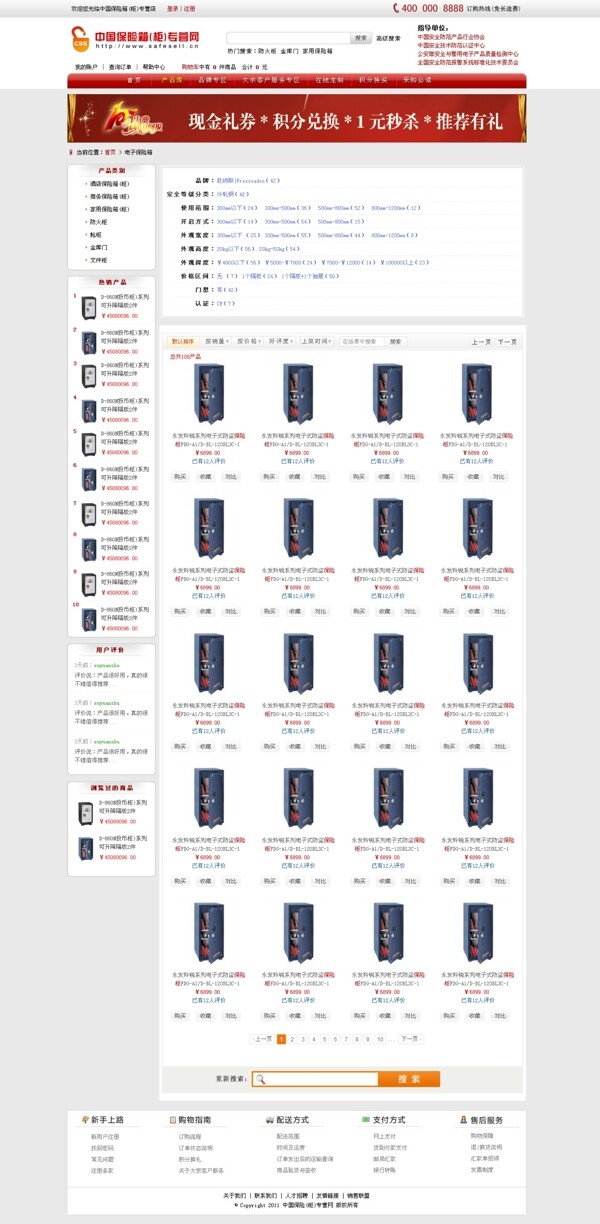Tap the 搜索 button beside the top search box

[361, 38]
